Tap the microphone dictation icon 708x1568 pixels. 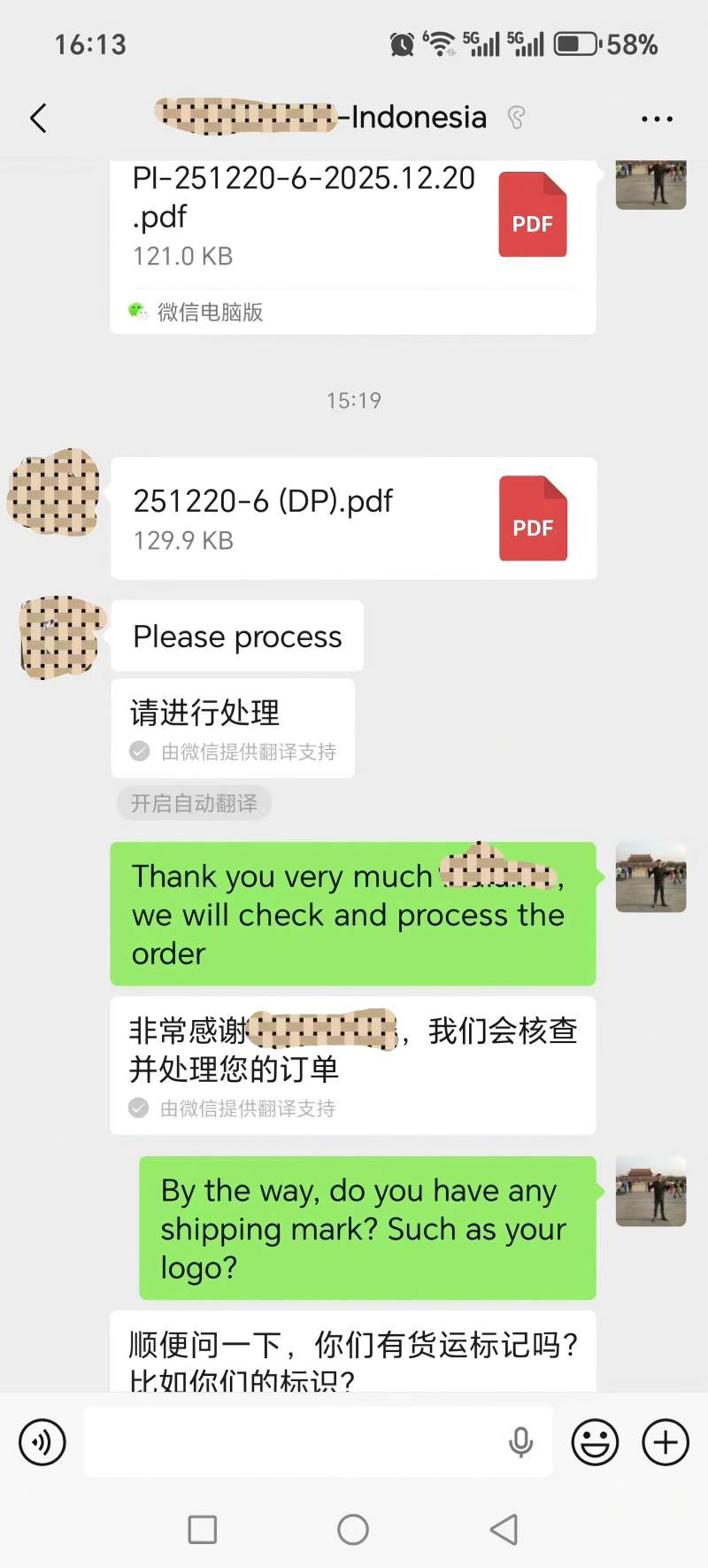[x=521, y=1442]
